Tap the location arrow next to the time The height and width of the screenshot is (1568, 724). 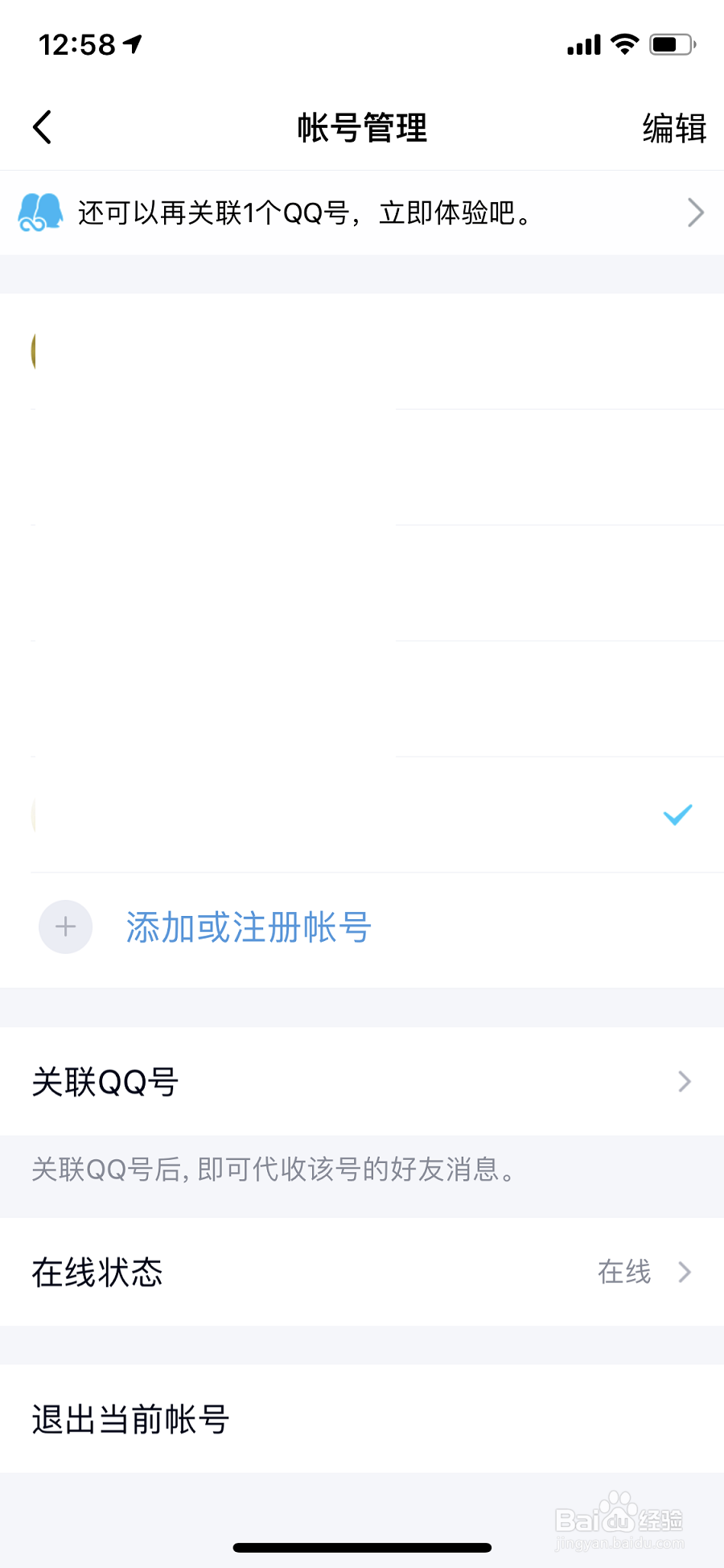click(131, 44)
